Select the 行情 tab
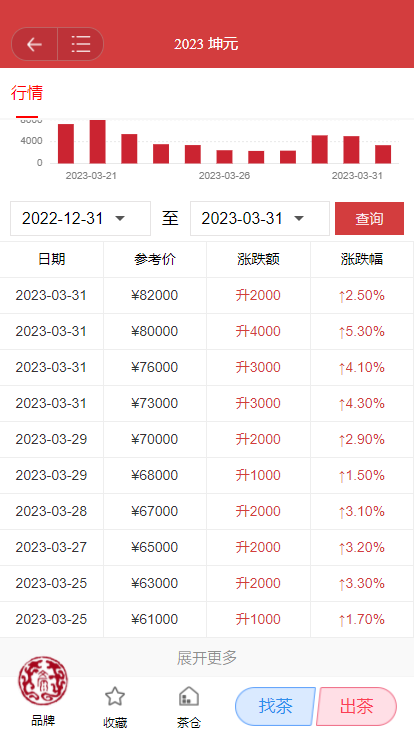 click(27, 93)
